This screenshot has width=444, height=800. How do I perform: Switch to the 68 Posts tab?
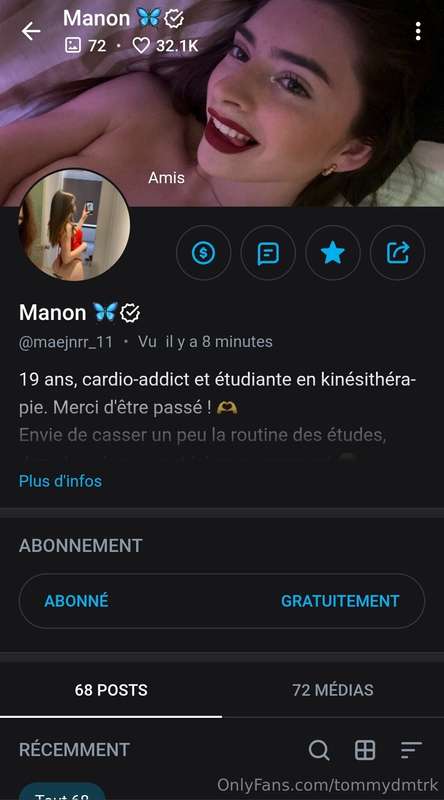coord(111,690)
